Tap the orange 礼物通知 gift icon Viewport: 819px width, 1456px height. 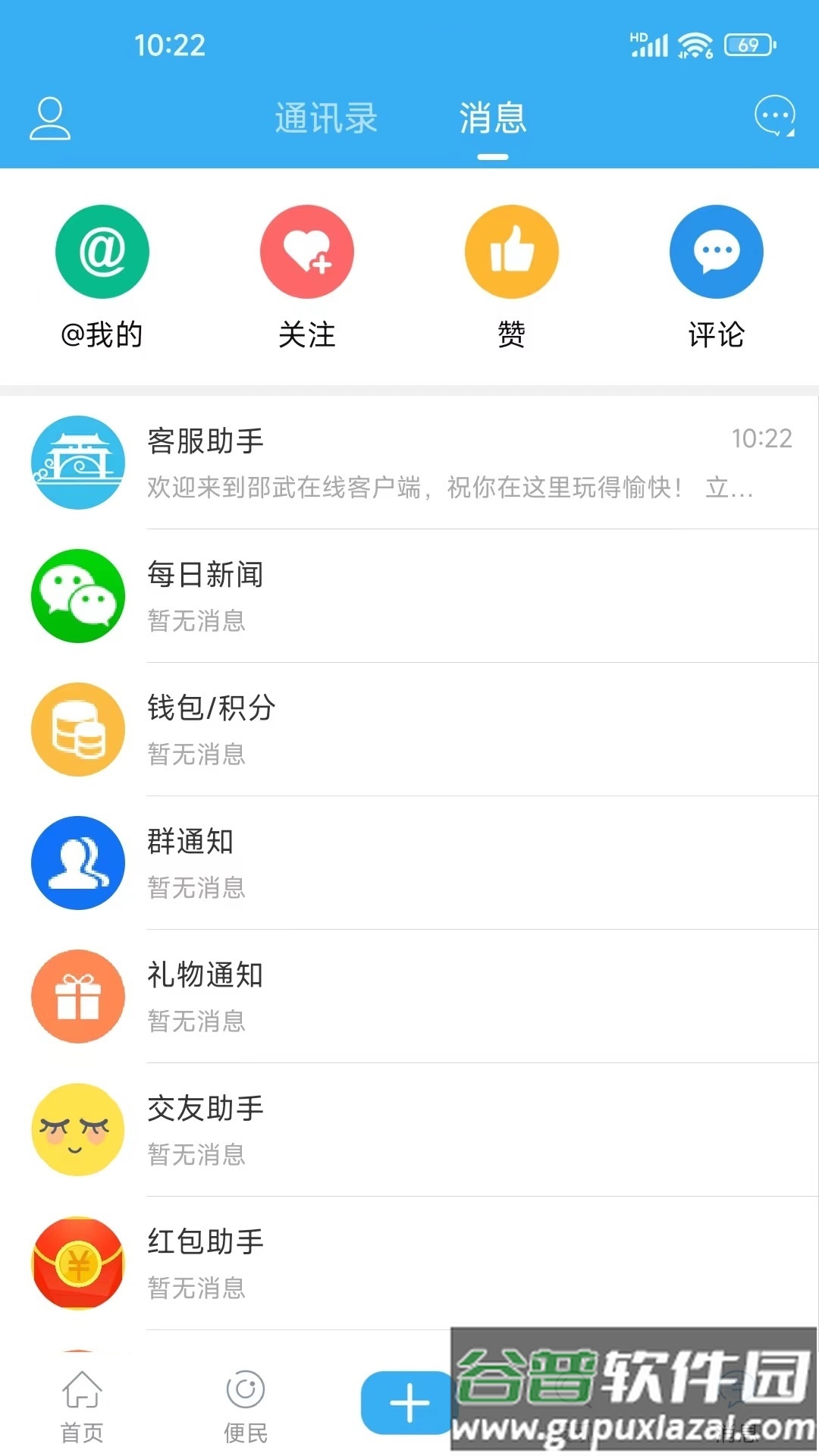pos(77,996)
